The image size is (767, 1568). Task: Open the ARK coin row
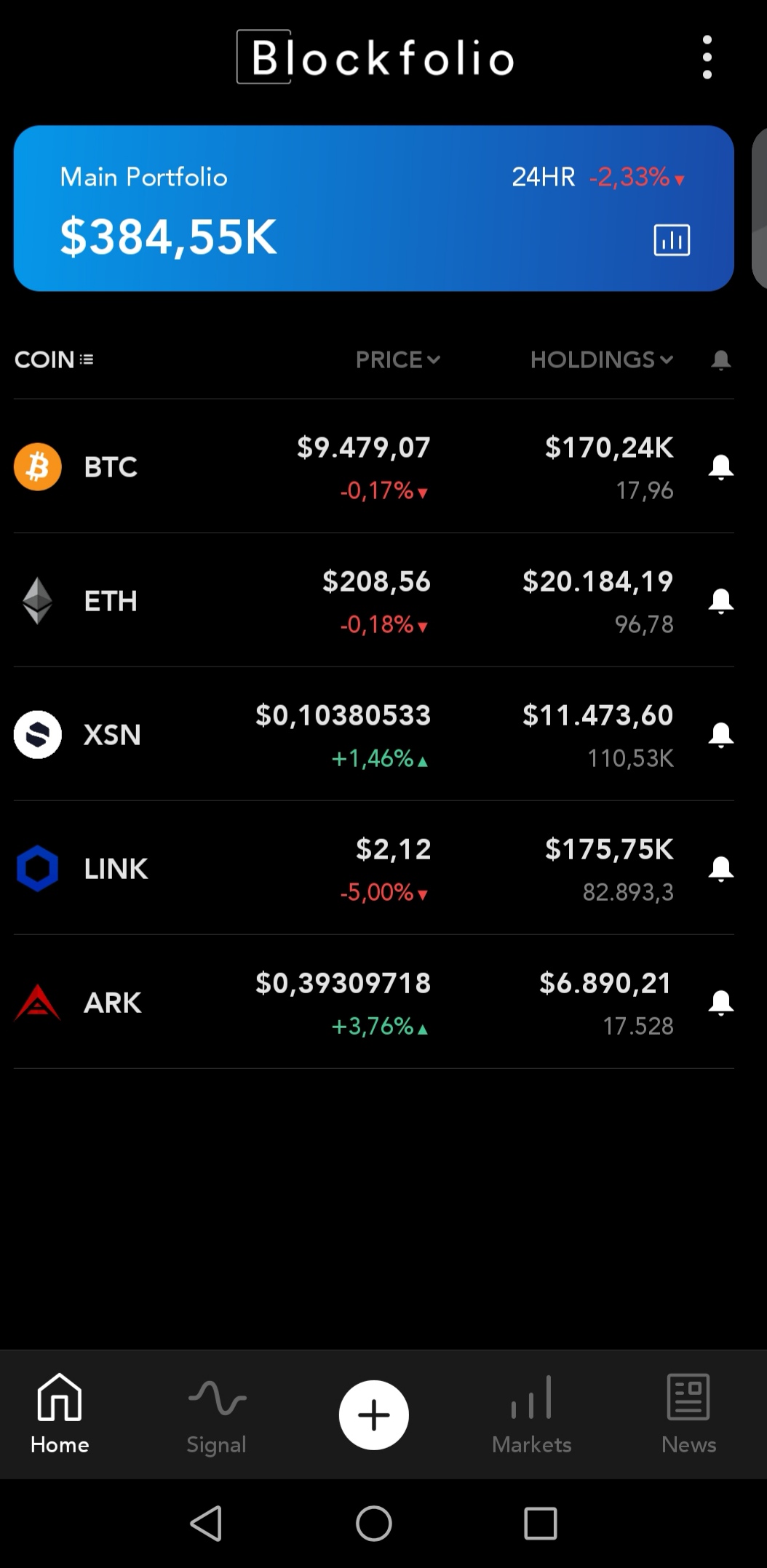pyautogui.click(x=373, y=1002)
